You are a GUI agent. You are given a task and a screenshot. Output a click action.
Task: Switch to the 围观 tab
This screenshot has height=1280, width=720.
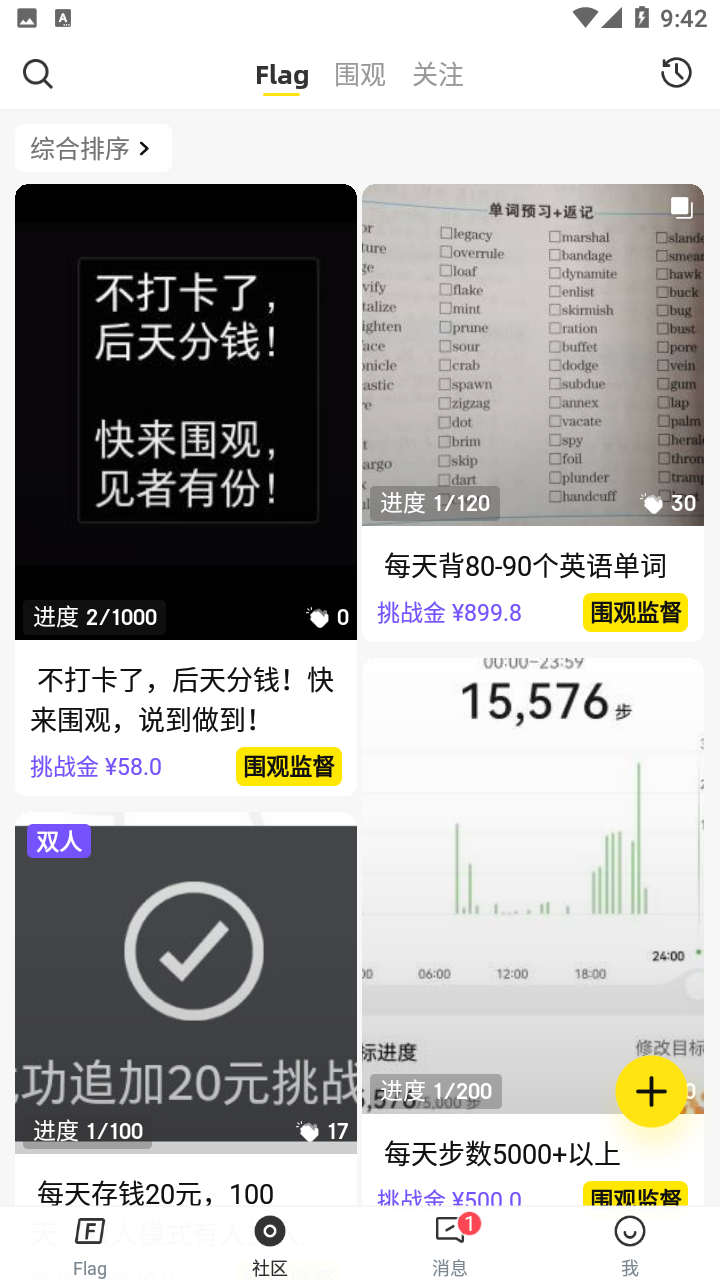(x=360, y=75)
